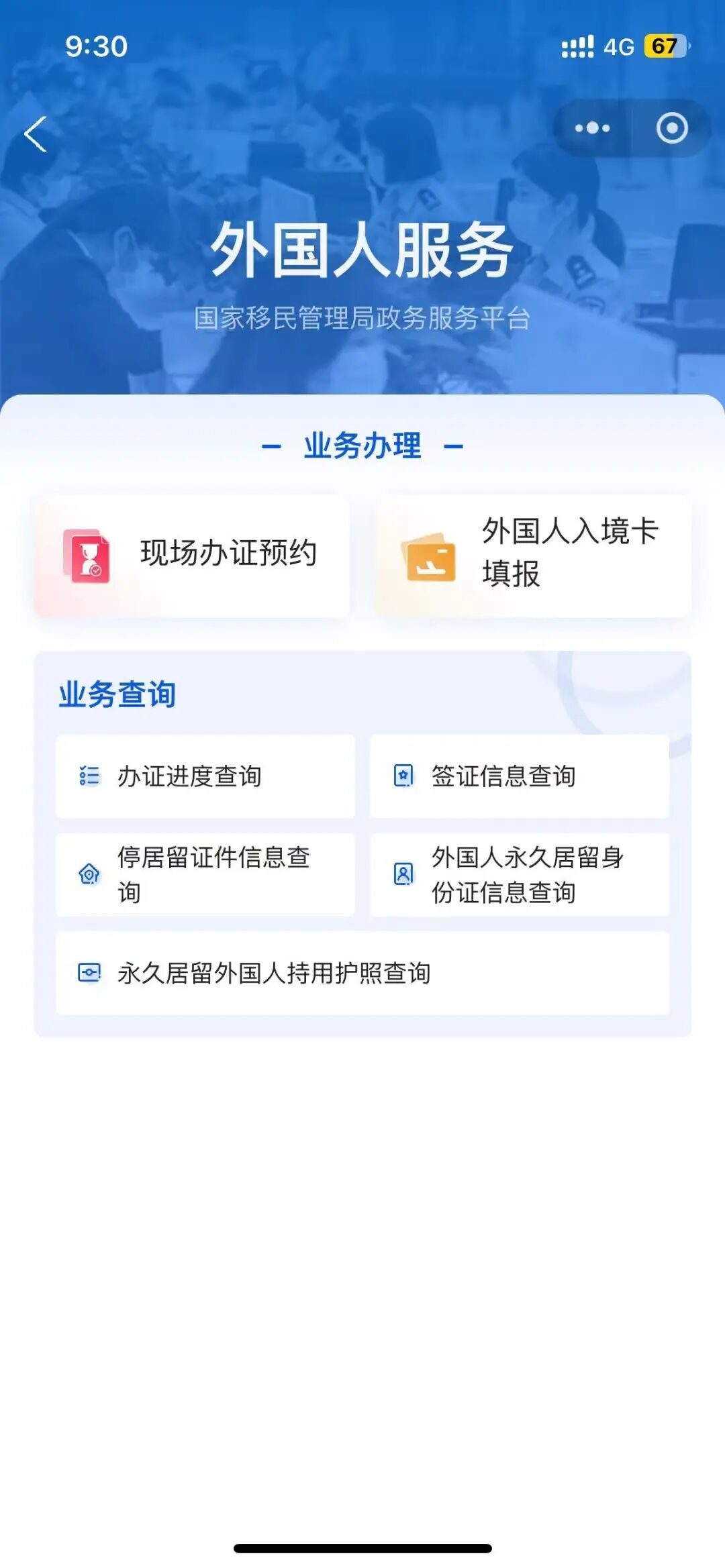This screenshot has width=725, height=1568.
Task: Go back using the top-left arrow
Action: point(36,134)
